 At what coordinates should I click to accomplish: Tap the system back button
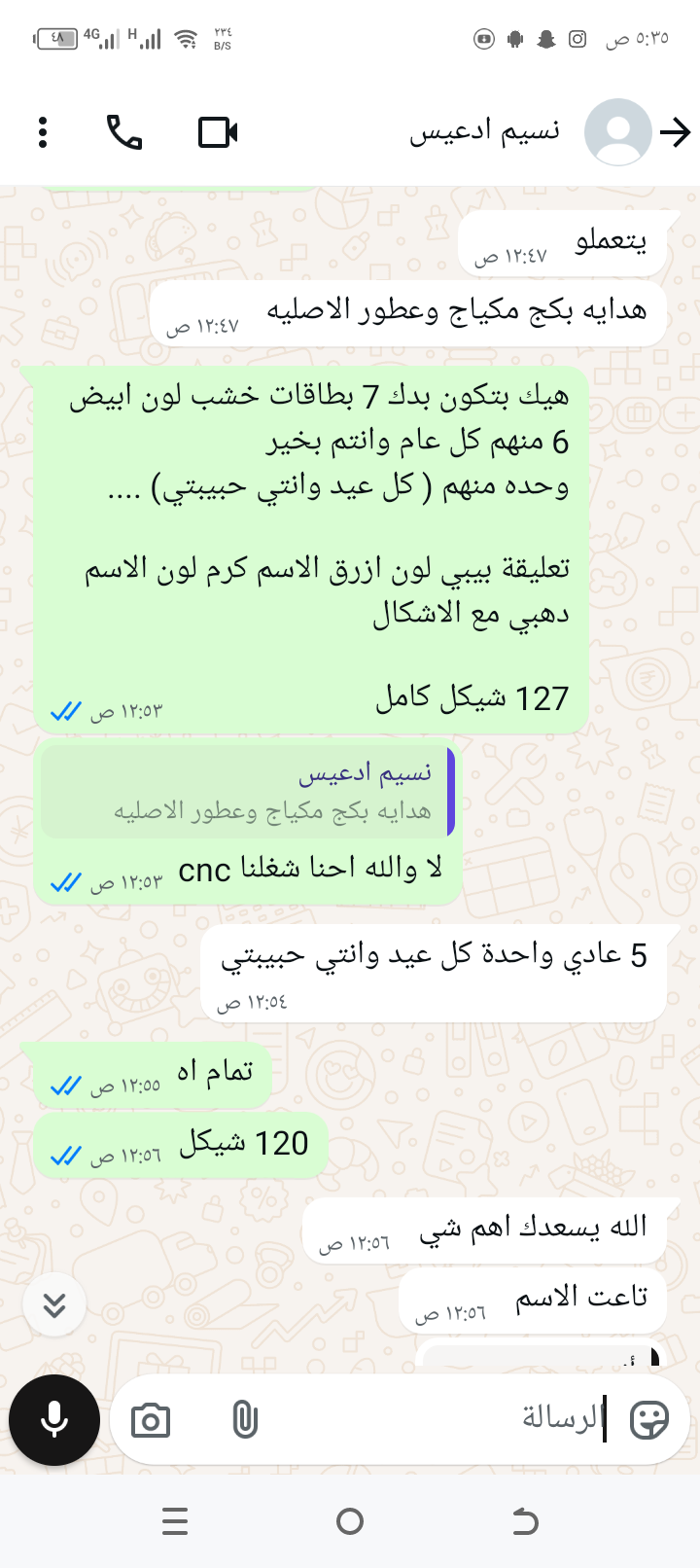525,1521
